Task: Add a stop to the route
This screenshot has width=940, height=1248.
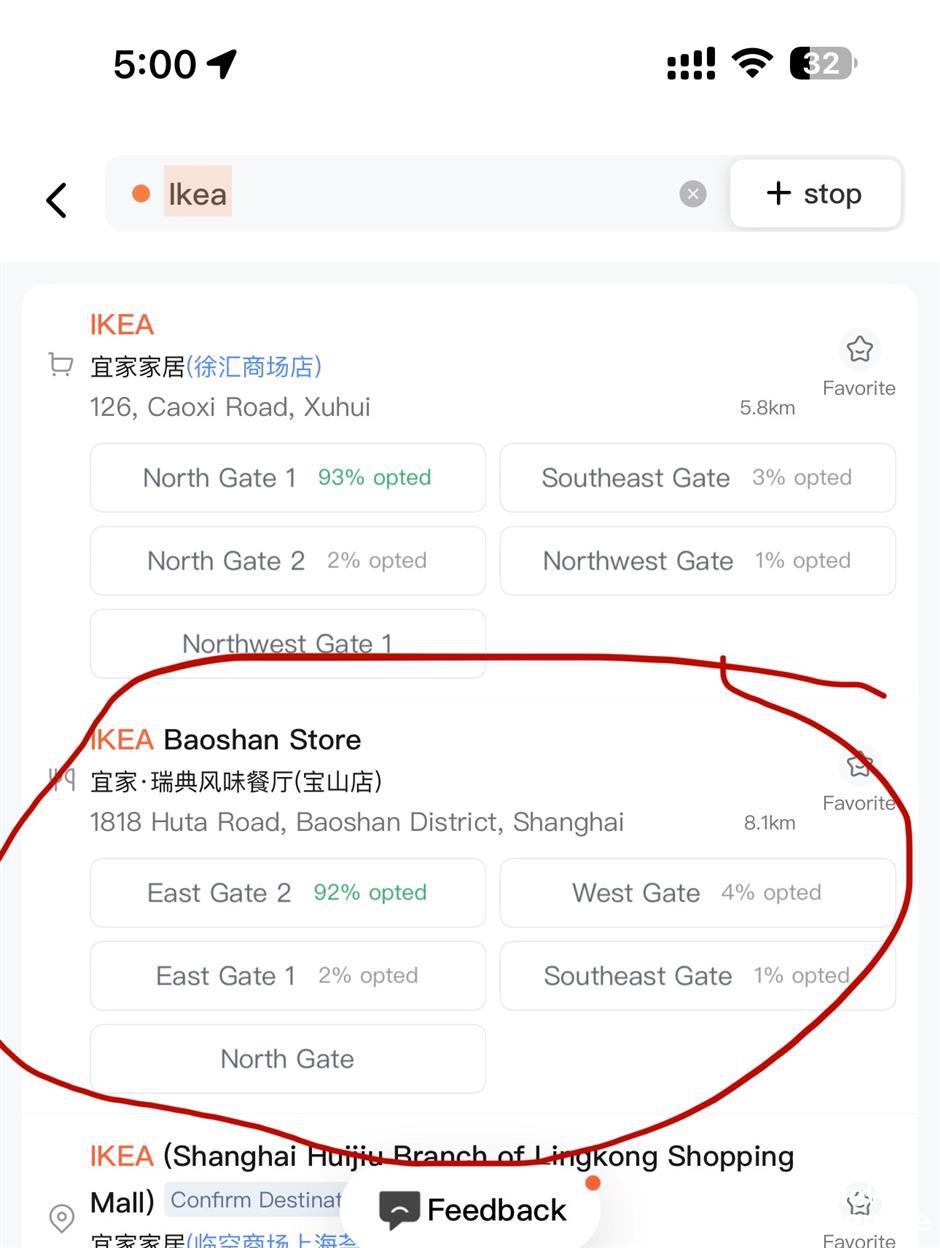Action: tap(815, 194)
